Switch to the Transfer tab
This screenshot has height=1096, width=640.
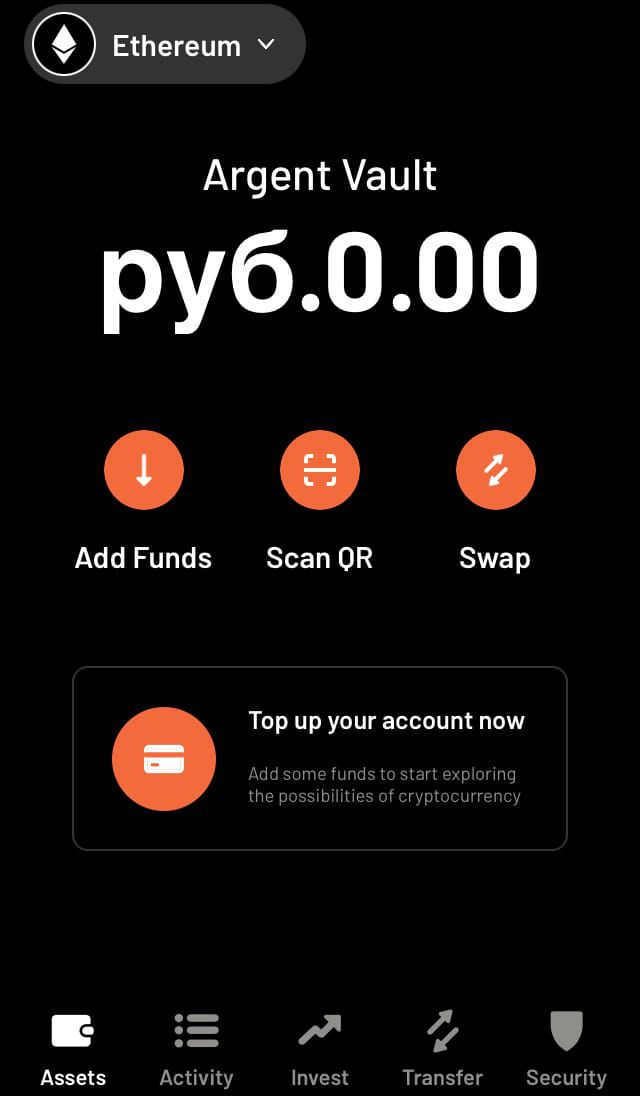(x=442, y=1048)
